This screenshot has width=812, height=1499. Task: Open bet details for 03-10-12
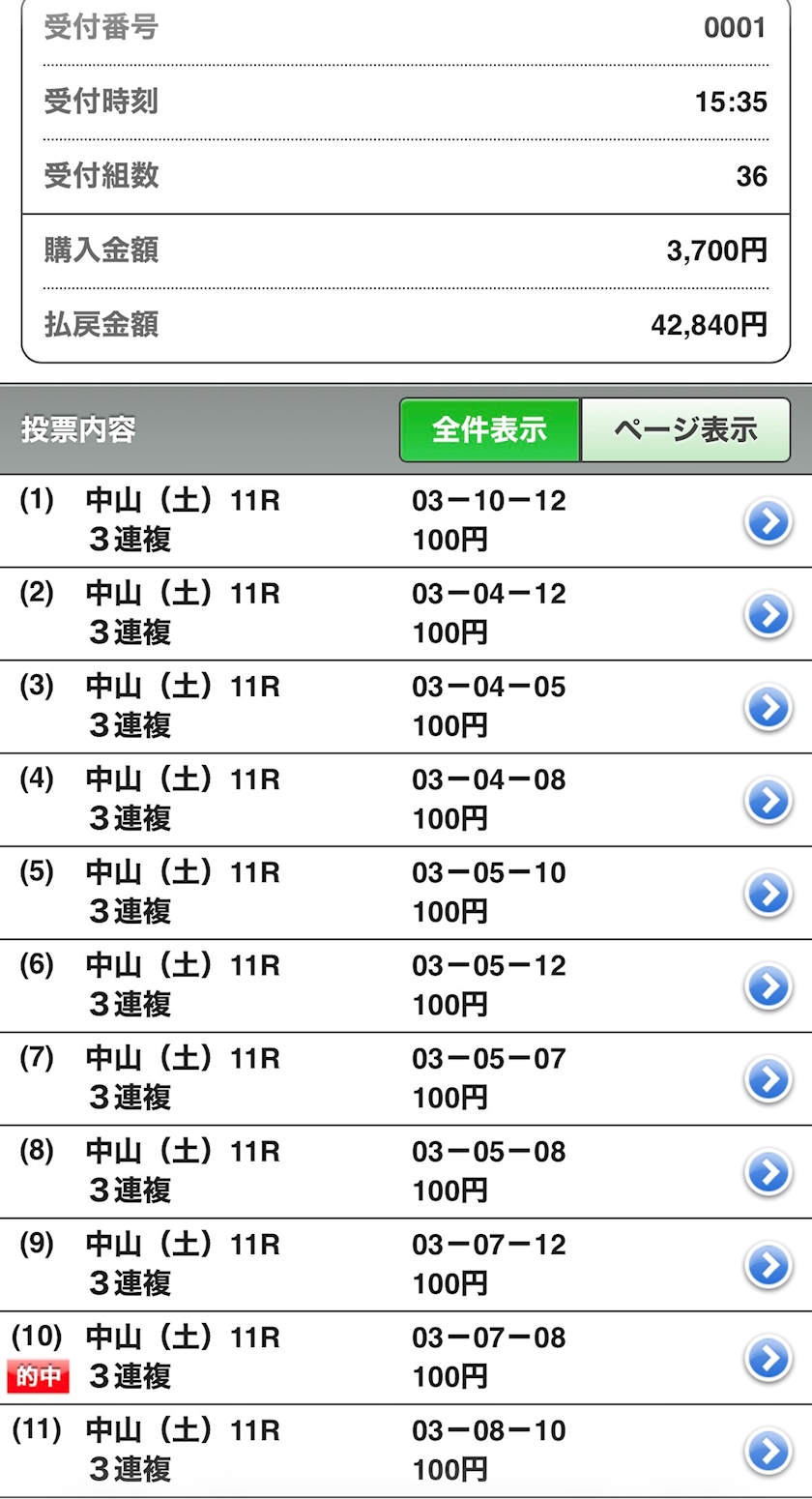coord(406,521)
